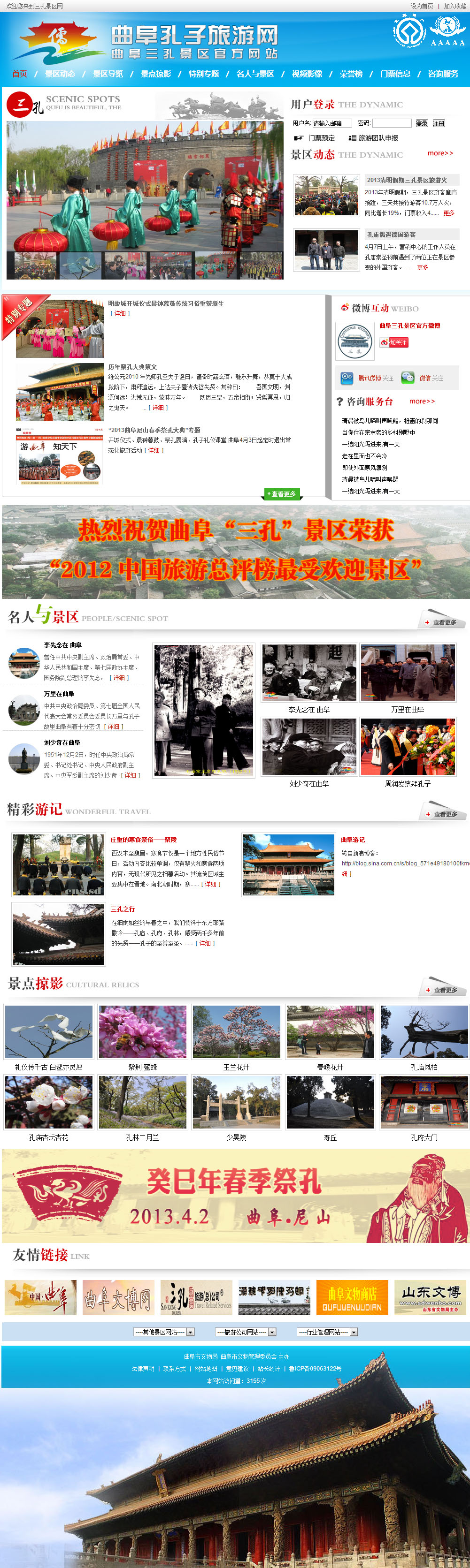Open 周润发祭拜孔子 photo
This screenshot has height=1568, width=470.
click(x=407, y=747)
